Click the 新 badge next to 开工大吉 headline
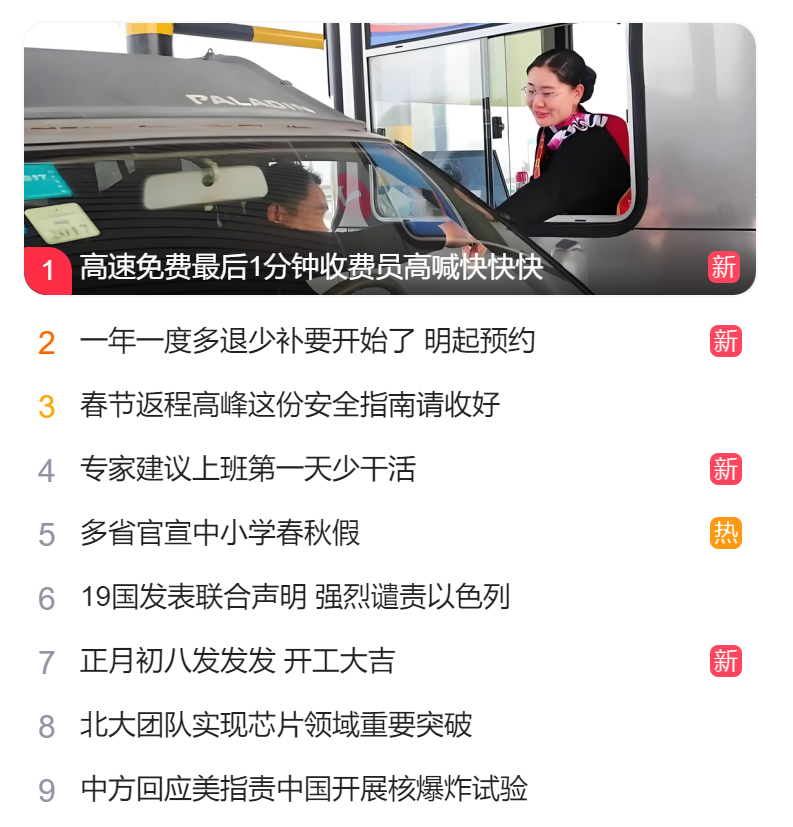 (x=724, y=659)
